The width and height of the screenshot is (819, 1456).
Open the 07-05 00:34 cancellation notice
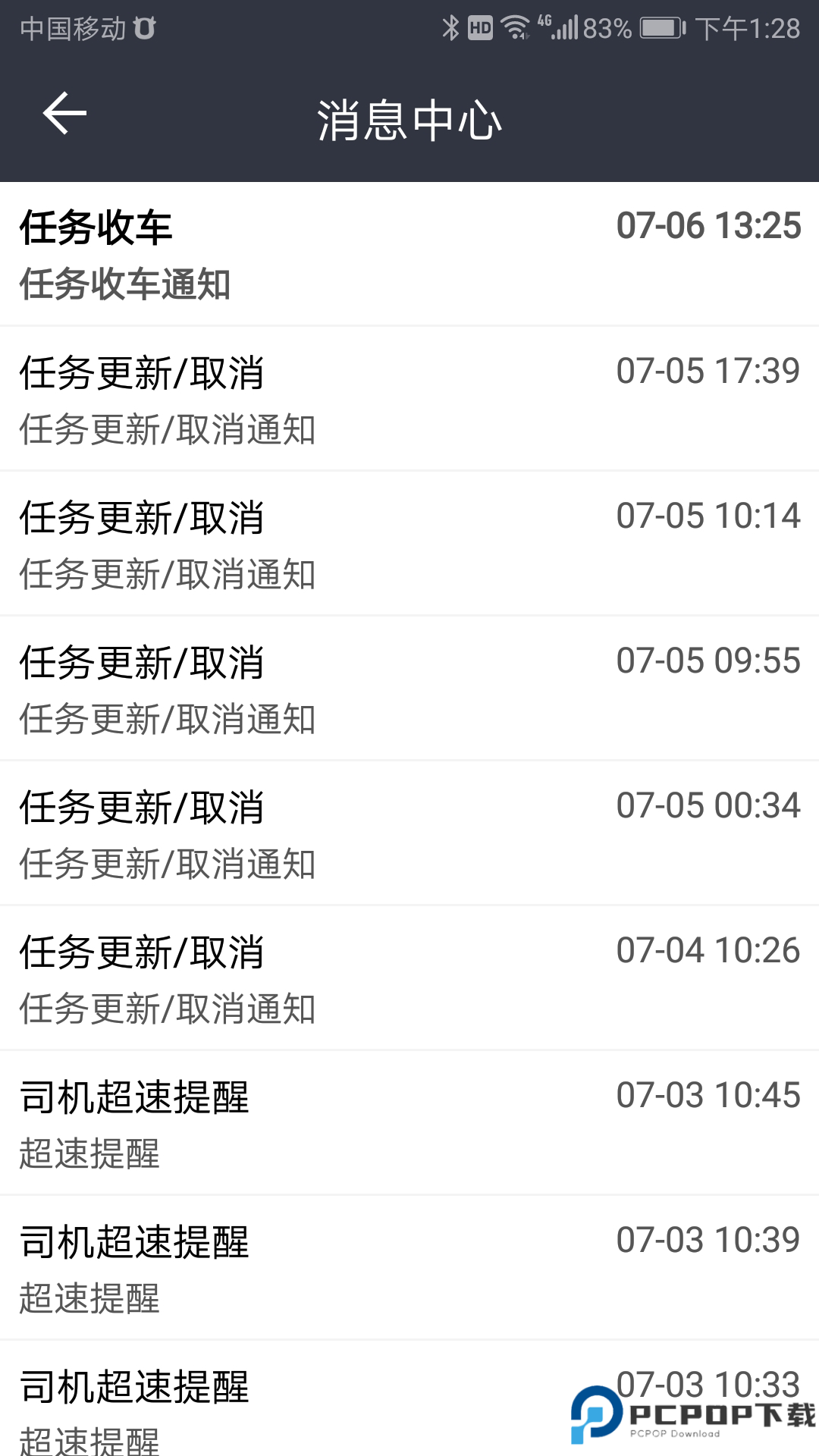[409, 832]
